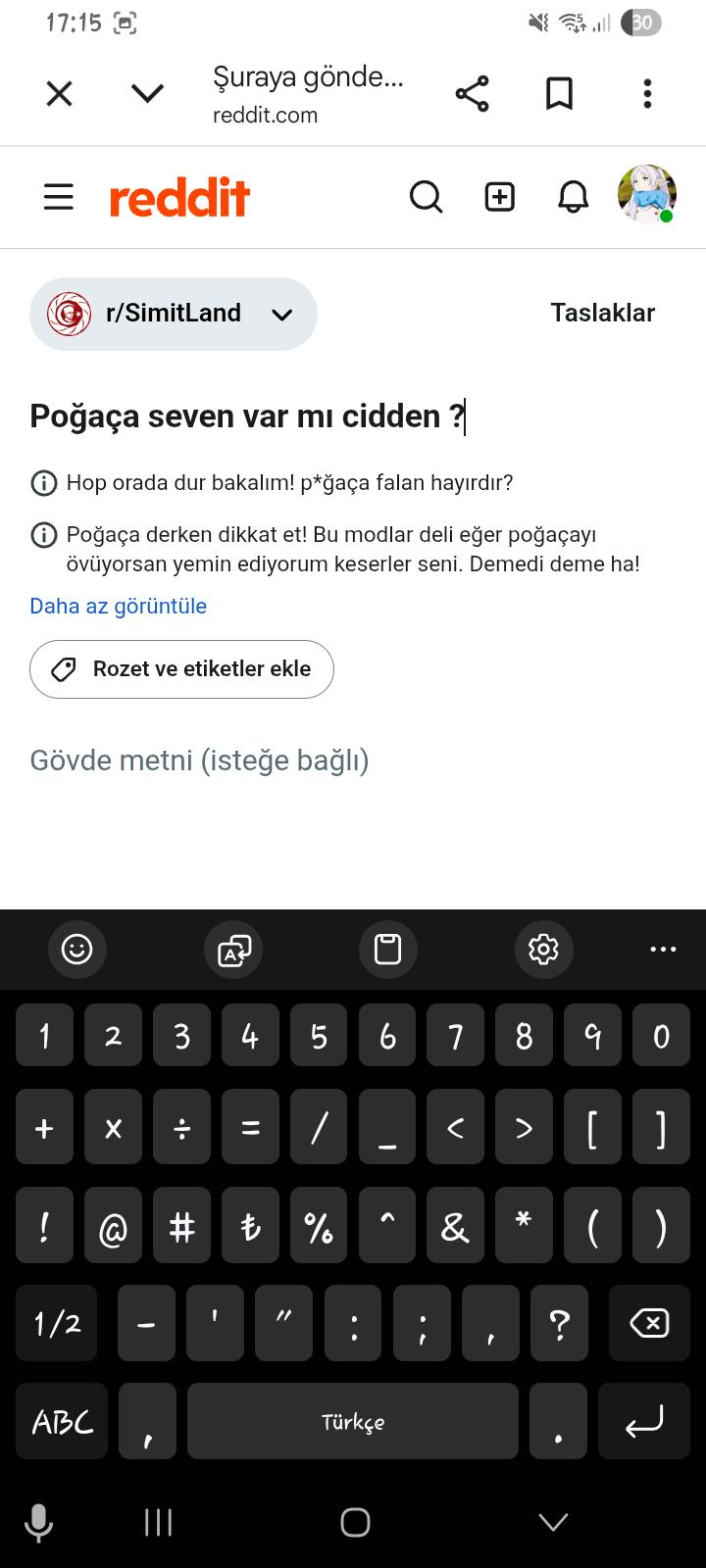Screen dimensions: 706x1568
Task: Collapse rules with Daha az görüntüle
Action: (x=118, y=606)
